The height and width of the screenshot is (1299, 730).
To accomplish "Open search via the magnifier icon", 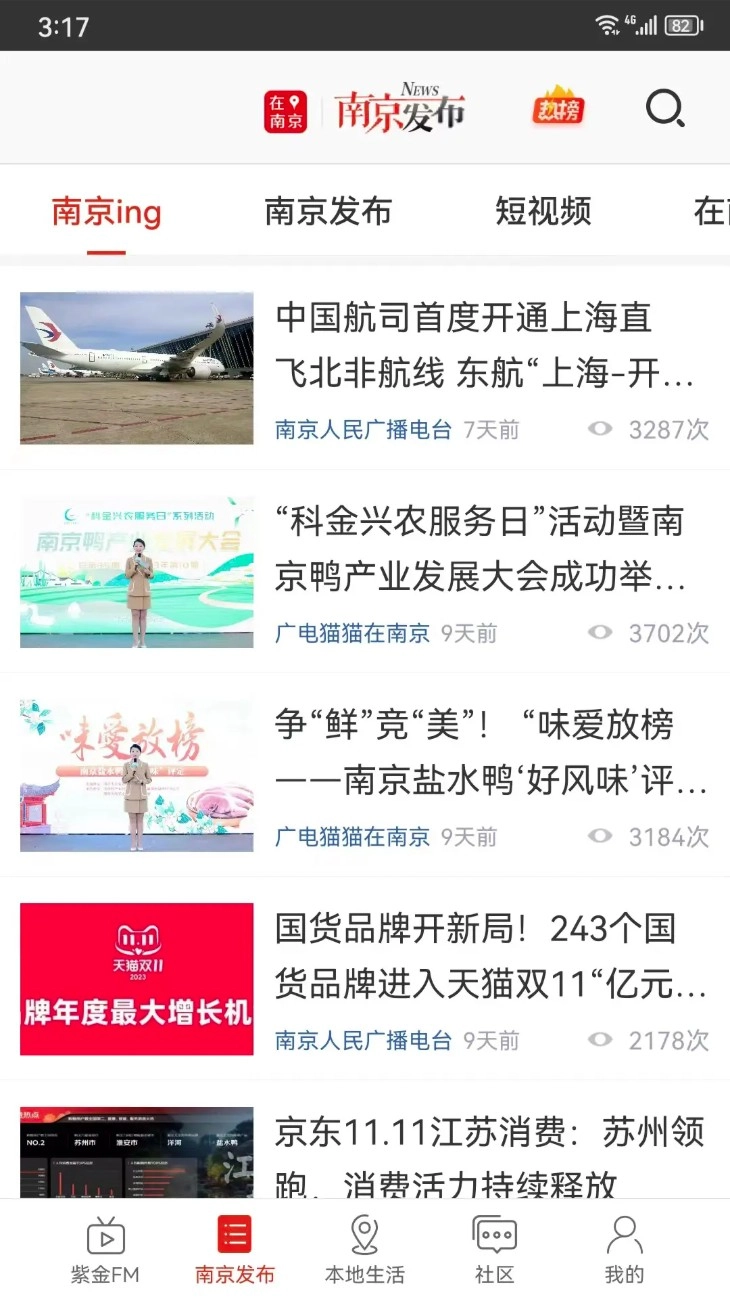I will click(x=664, y=110).
